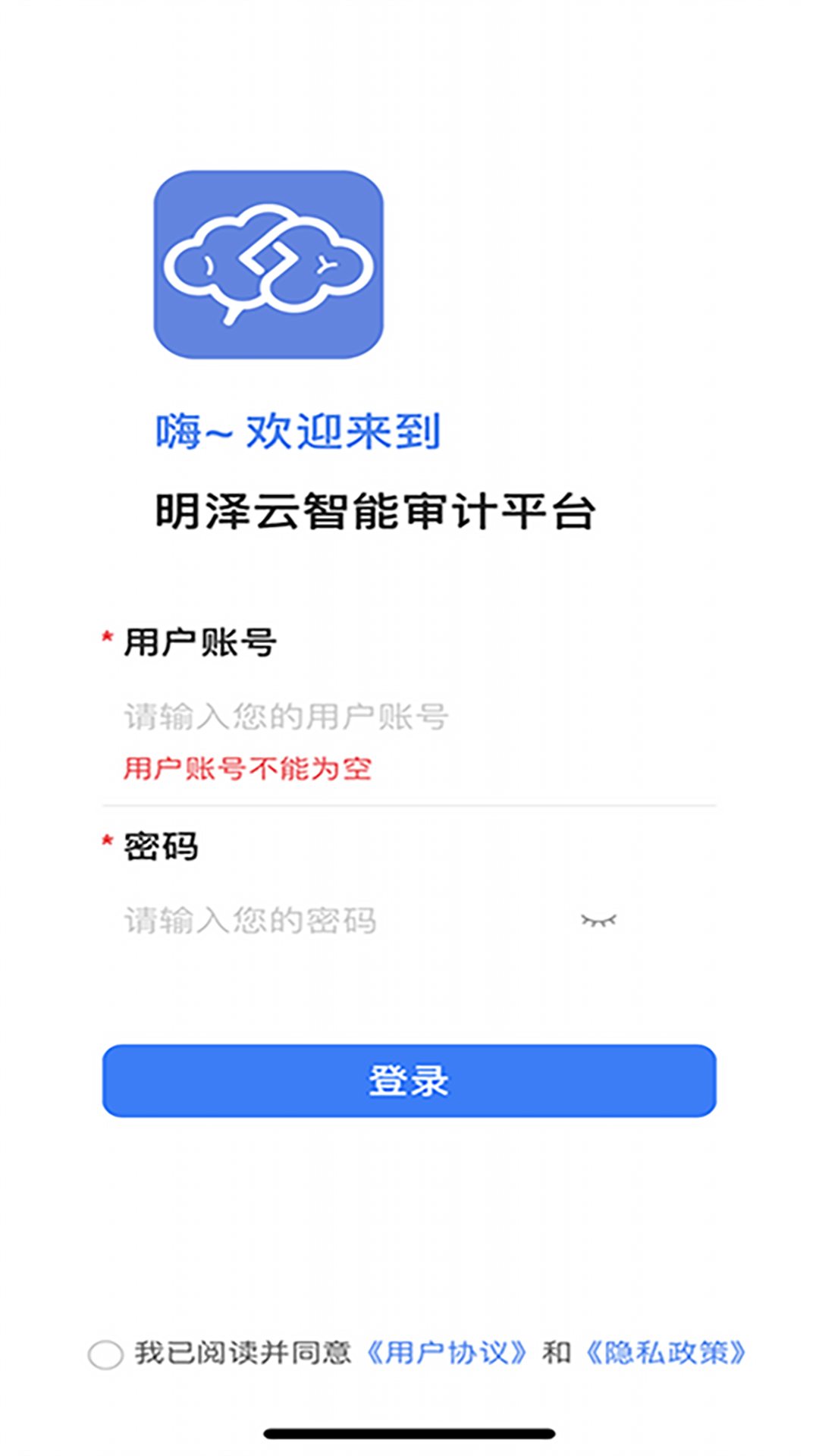Open the 《用户协议》 link
The height and width of the screenshot is (1456, 819).
447,1353
